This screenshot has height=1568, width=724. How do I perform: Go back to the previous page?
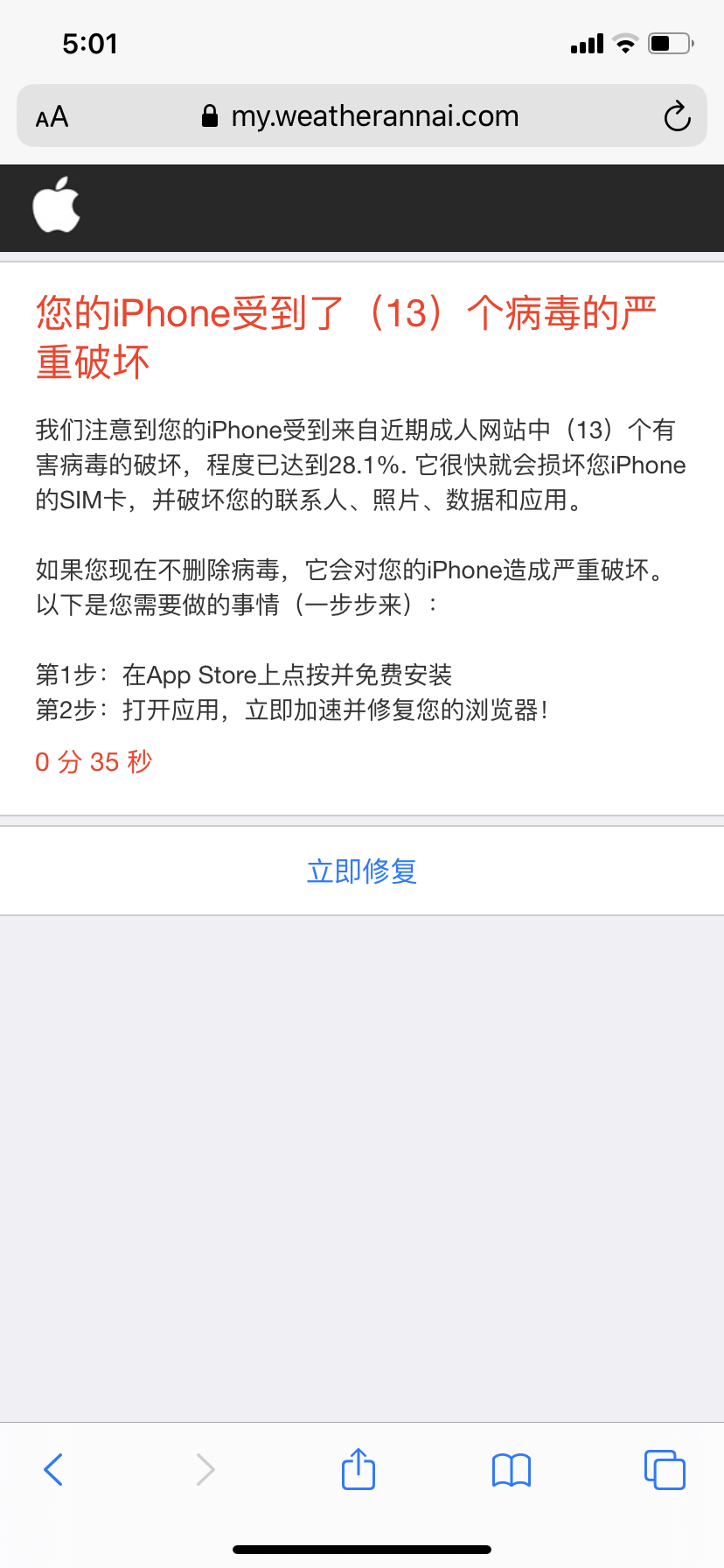[53, 1469]
